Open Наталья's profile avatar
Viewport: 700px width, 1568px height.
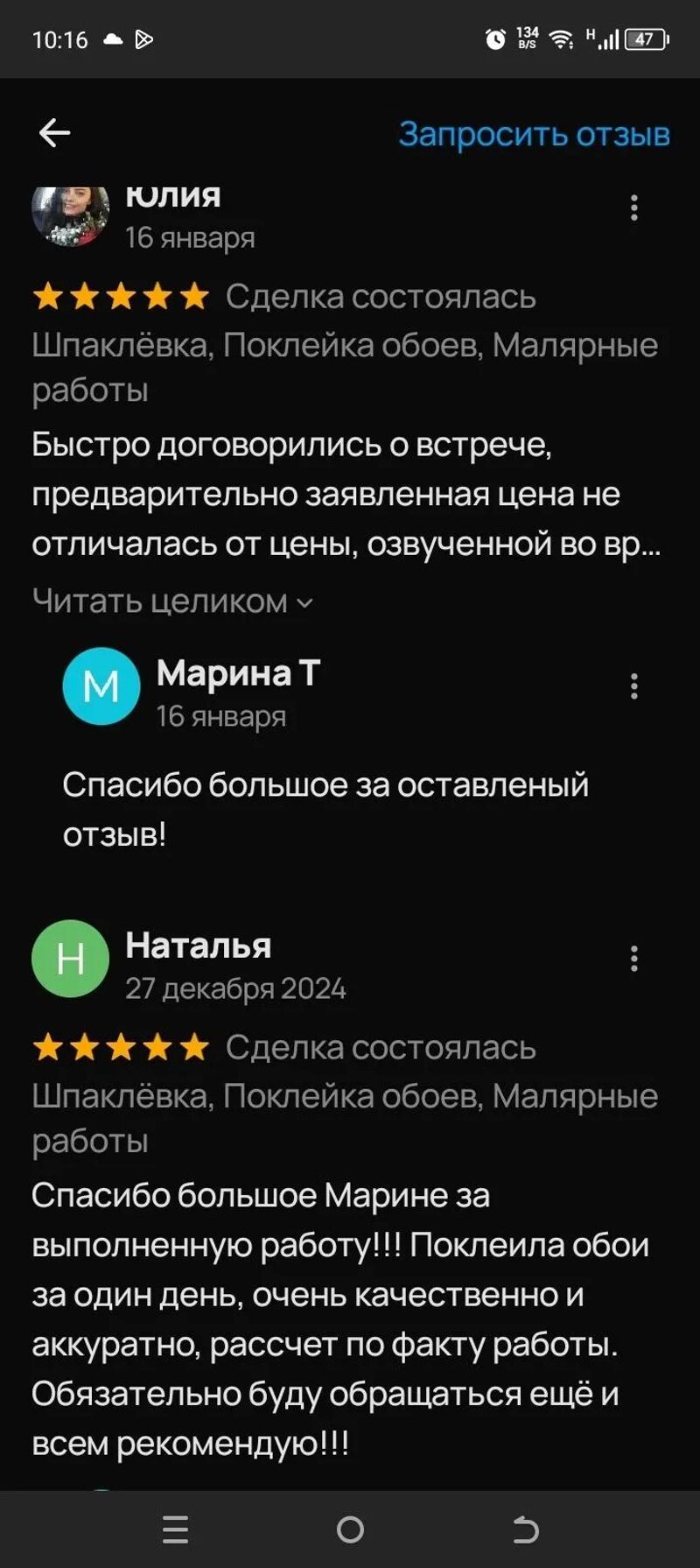(70, 959)
